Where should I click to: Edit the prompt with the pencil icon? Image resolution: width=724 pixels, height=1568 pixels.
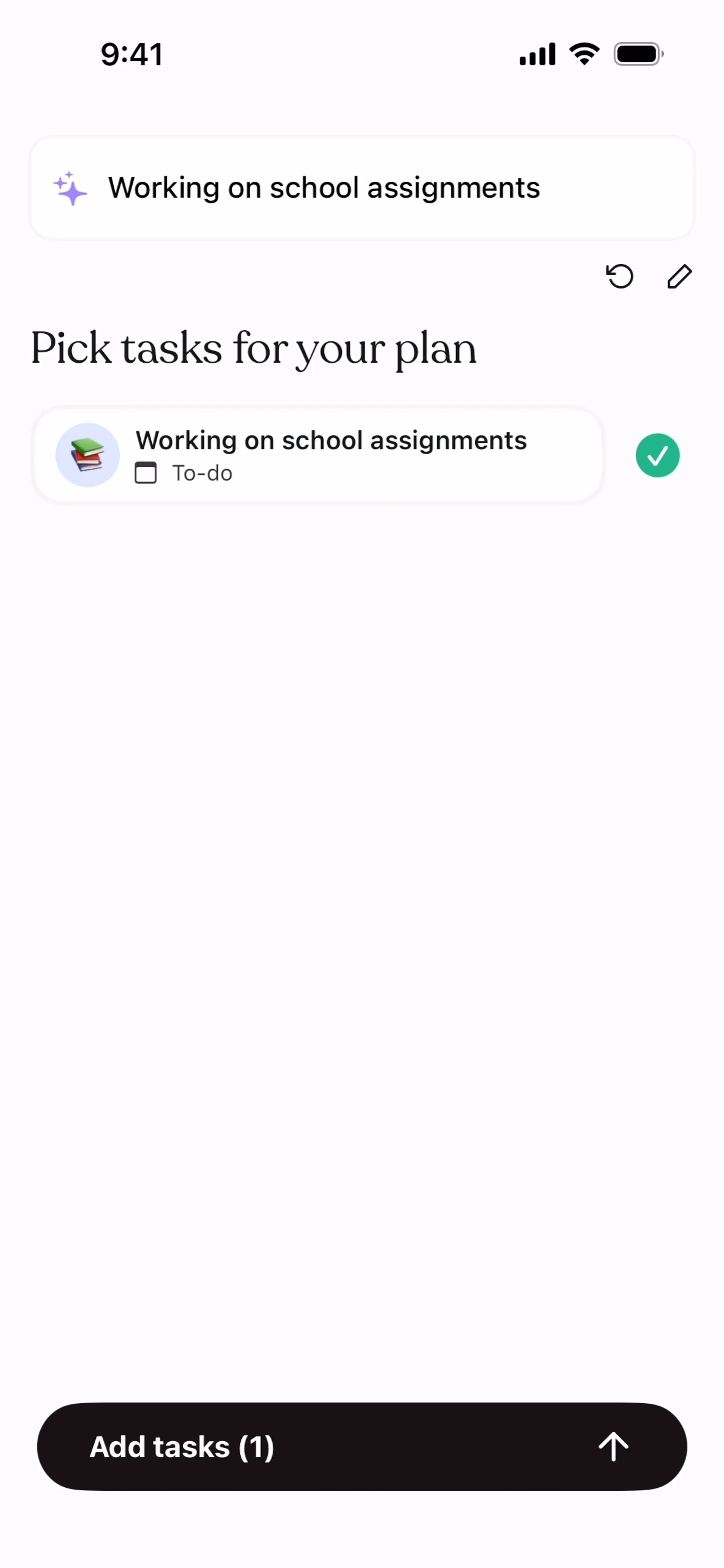(679, 276)
